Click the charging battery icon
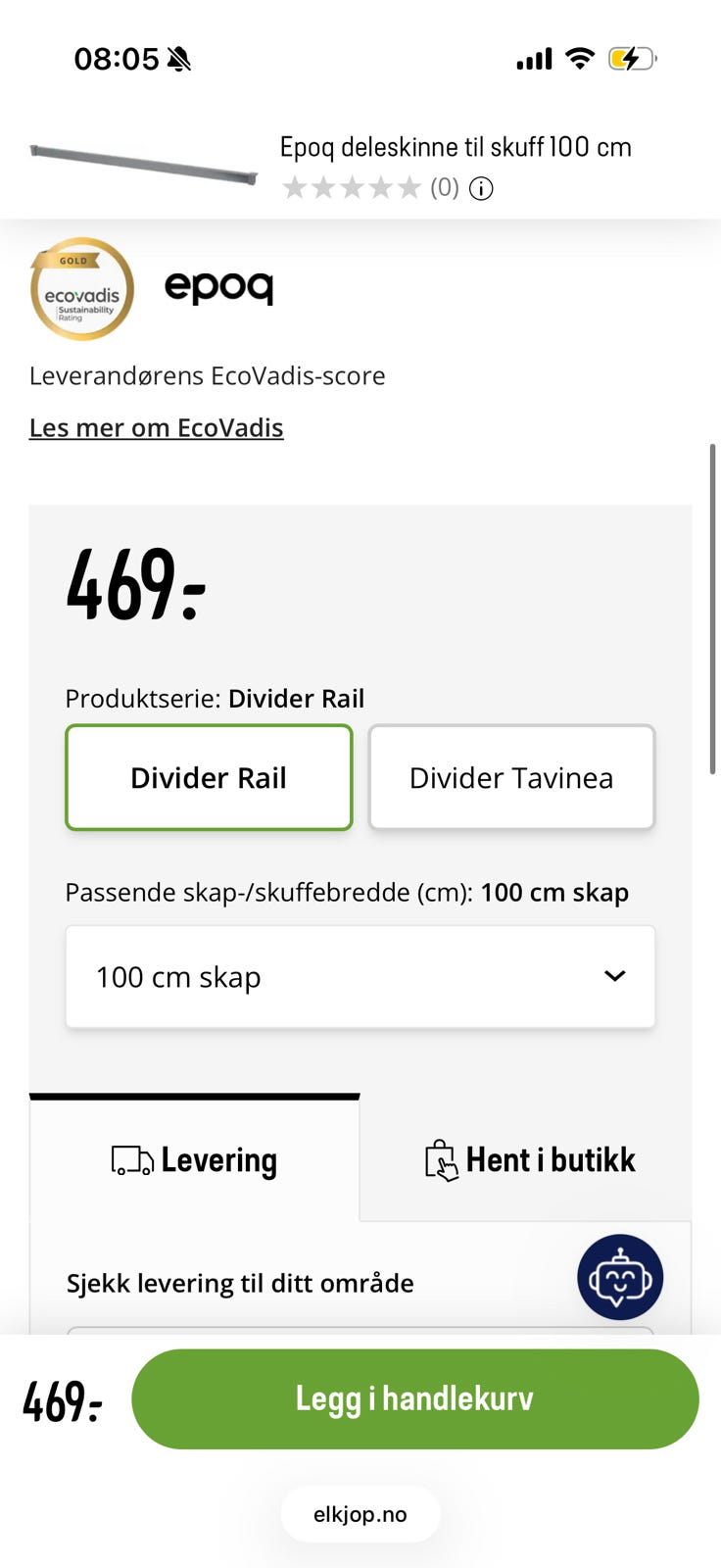Image resolution: width=721 pixels, height=1568 pixels. click(x=633, y=57)
